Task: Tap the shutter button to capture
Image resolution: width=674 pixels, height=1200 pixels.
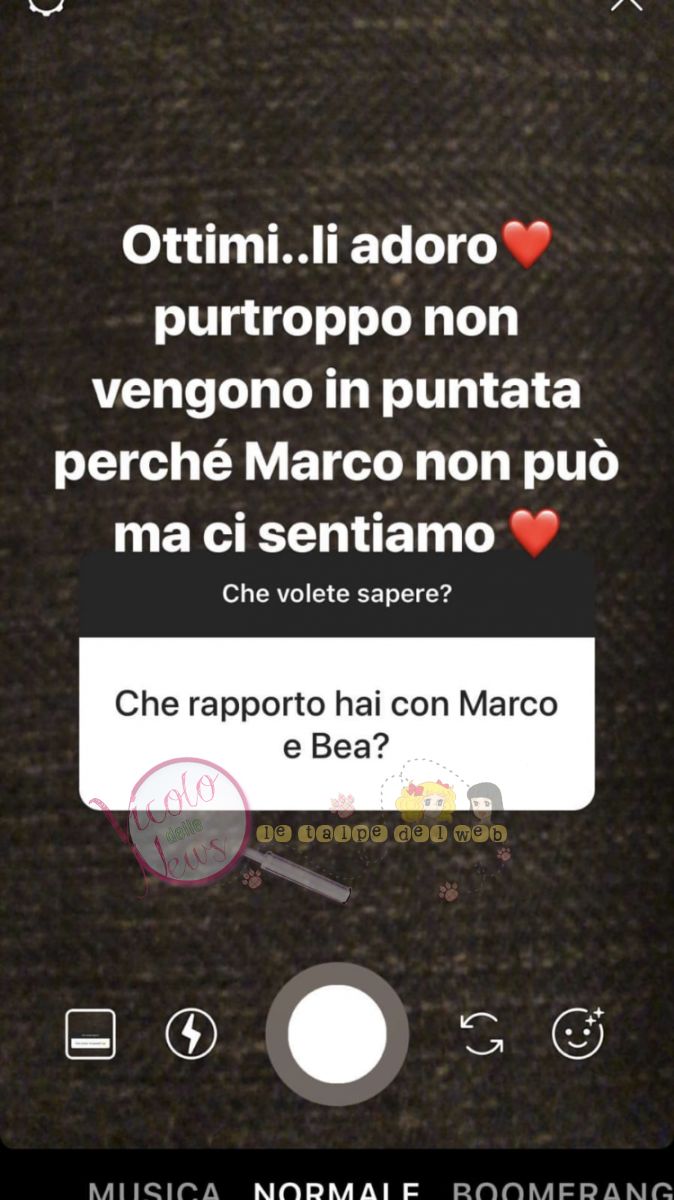Action: 337,1034
